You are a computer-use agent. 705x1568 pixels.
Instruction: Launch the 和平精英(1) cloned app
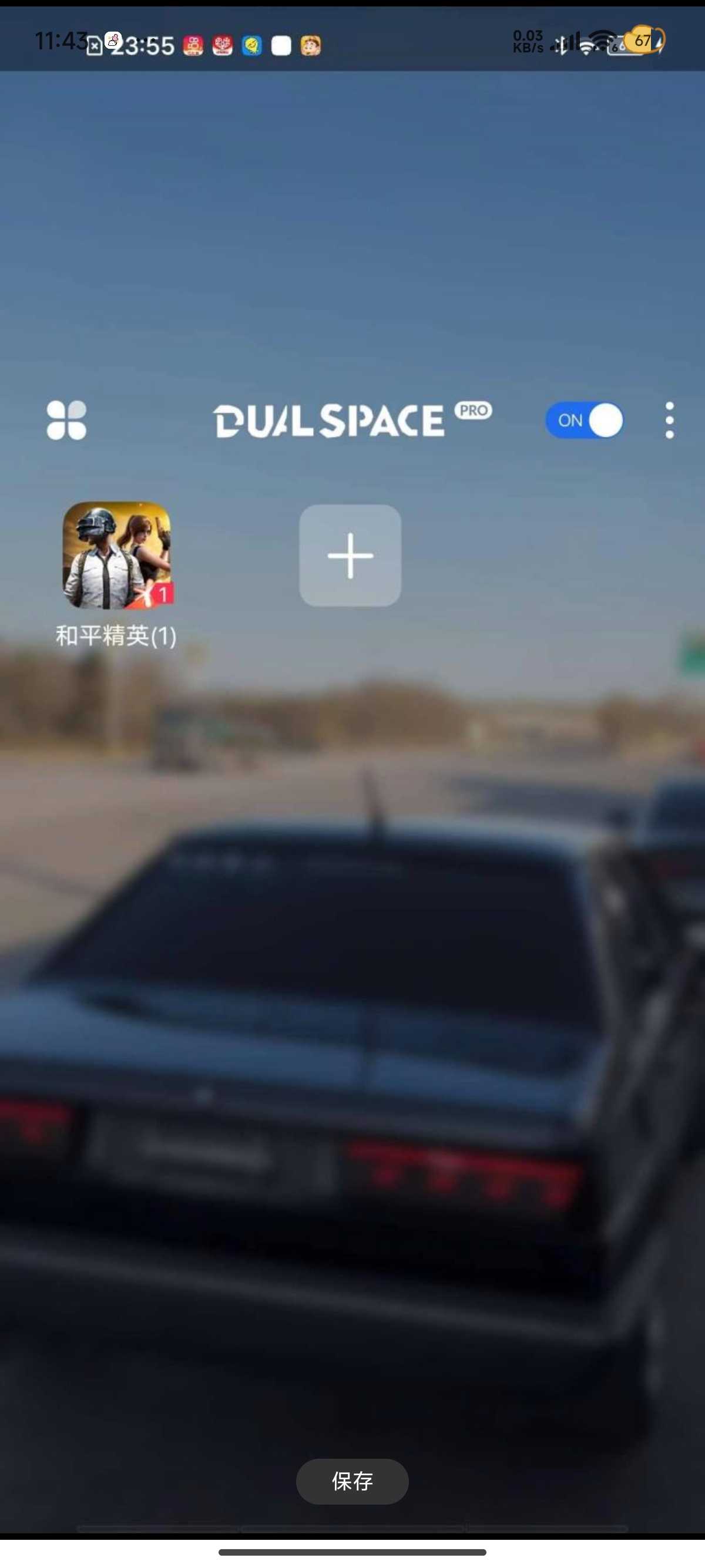[116, 555]
